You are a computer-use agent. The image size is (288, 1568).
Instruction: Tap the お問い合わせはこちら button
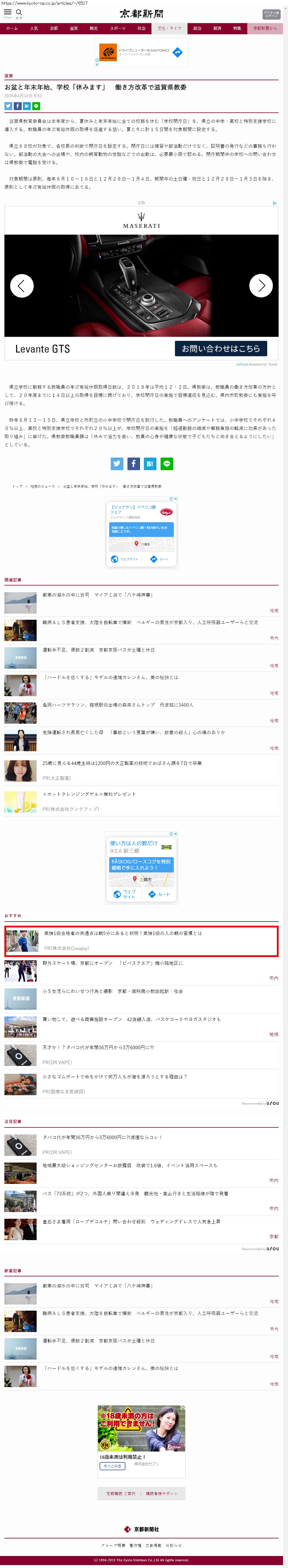(220, 348)
